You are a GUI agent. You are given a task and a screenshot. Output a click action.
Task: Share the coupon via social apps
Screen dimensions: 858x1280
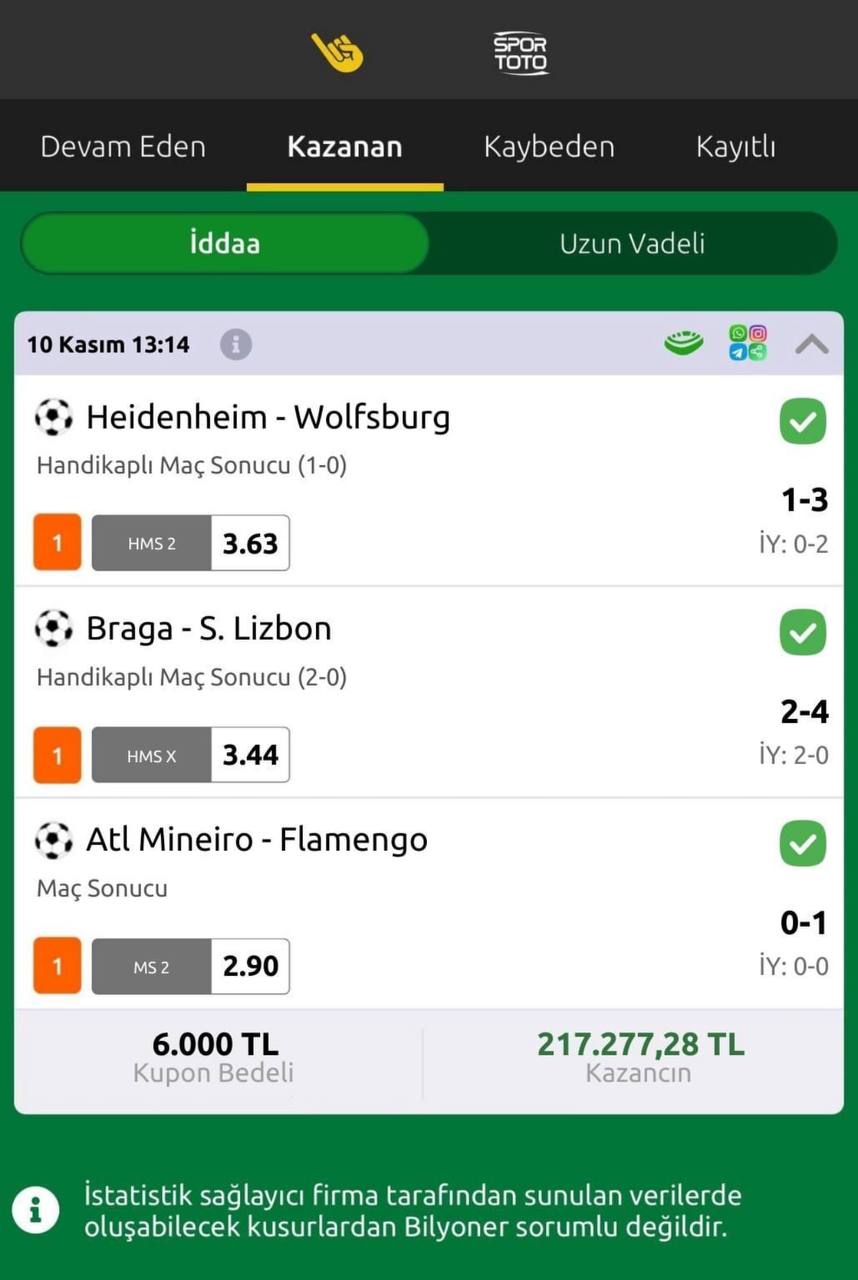[x=748, y=343]
